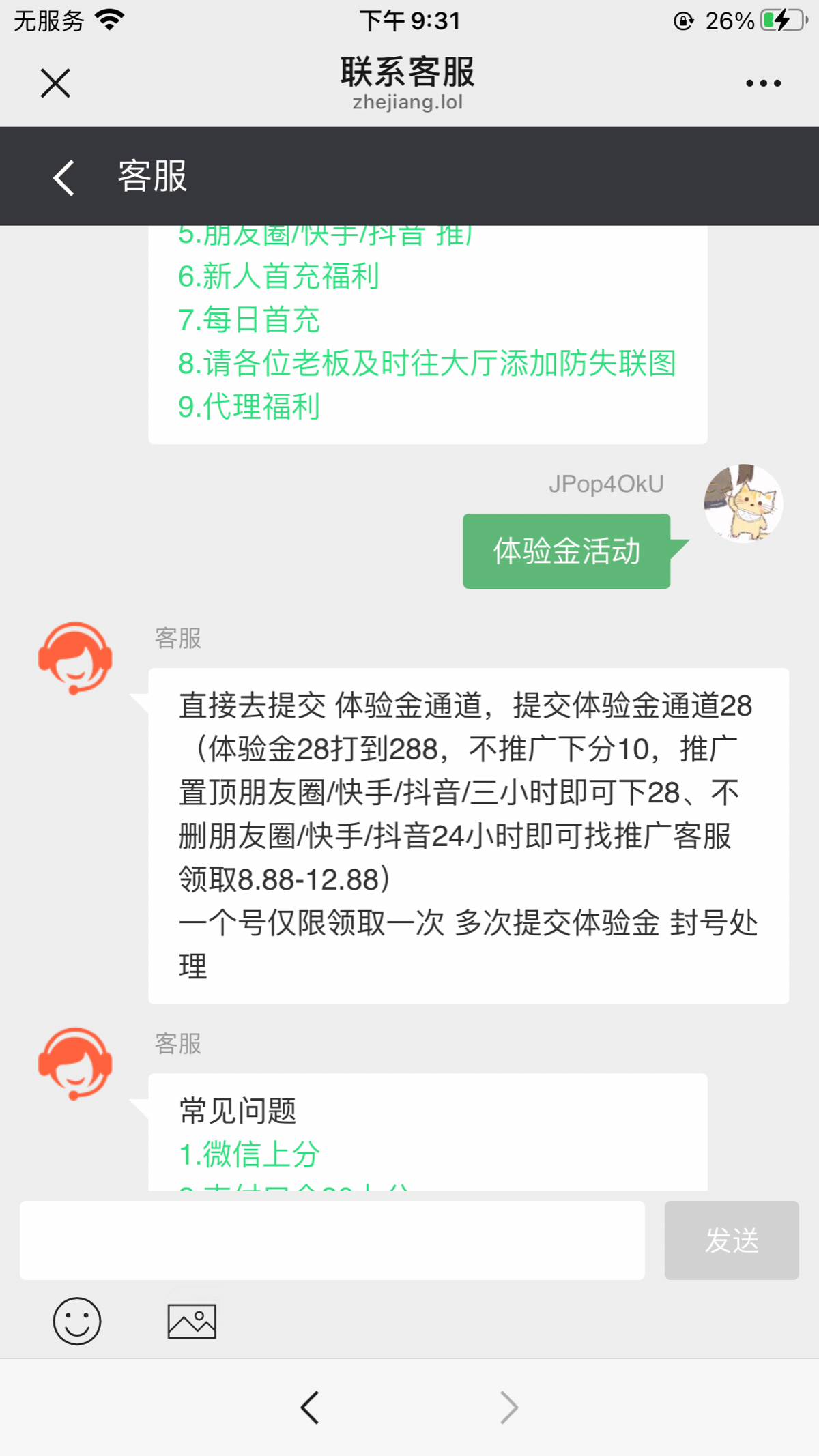Screen dimensions: 819x1456
Task: Navigate forward in the browser bar
Action: (509, 1407)
